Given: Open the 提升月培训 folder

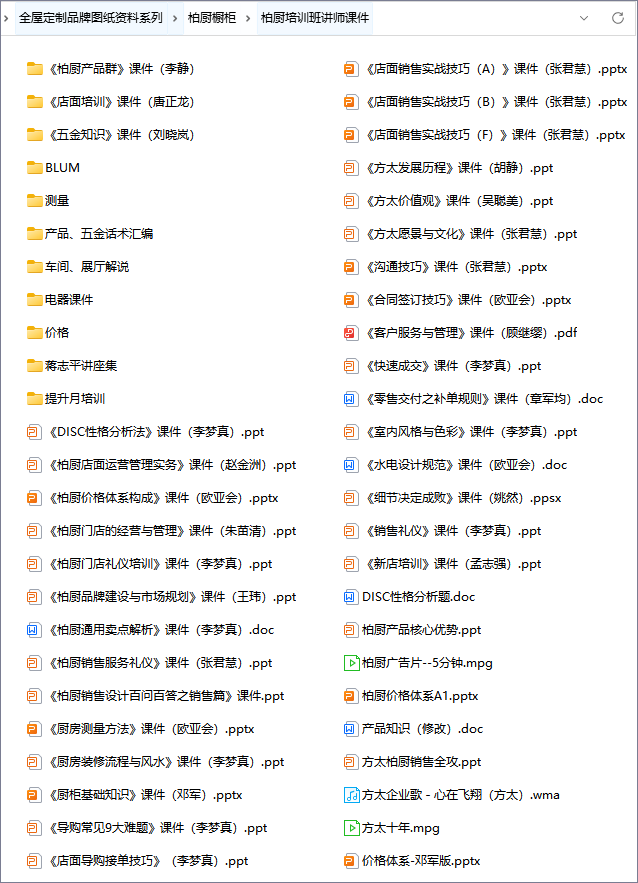Looking at the screenshot, I should click(x=75, y=399).
